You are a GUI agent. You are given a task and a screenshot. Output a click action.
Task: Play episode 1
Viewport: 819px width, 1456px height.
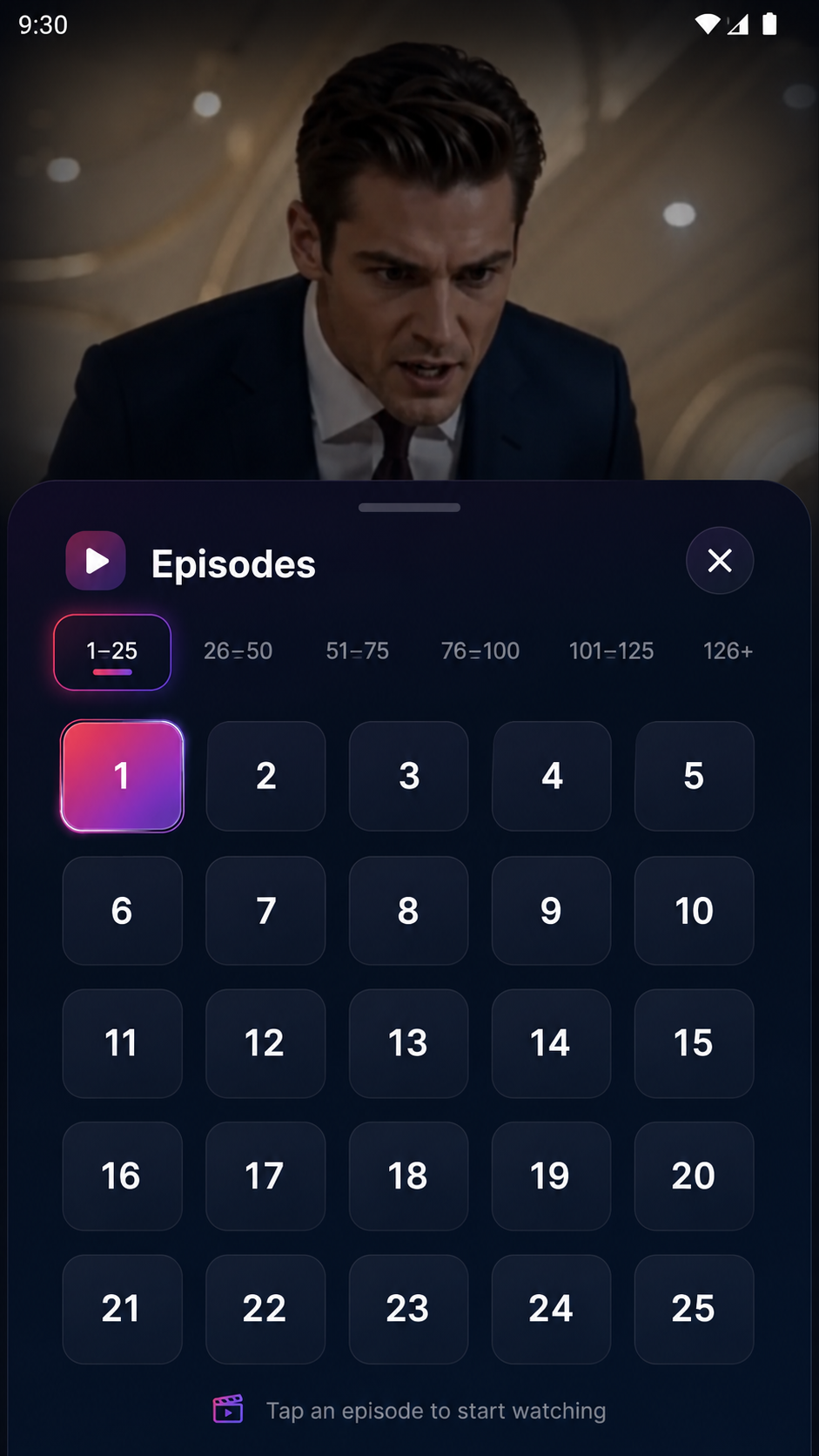pyautogui.click(x=122, y=776)
